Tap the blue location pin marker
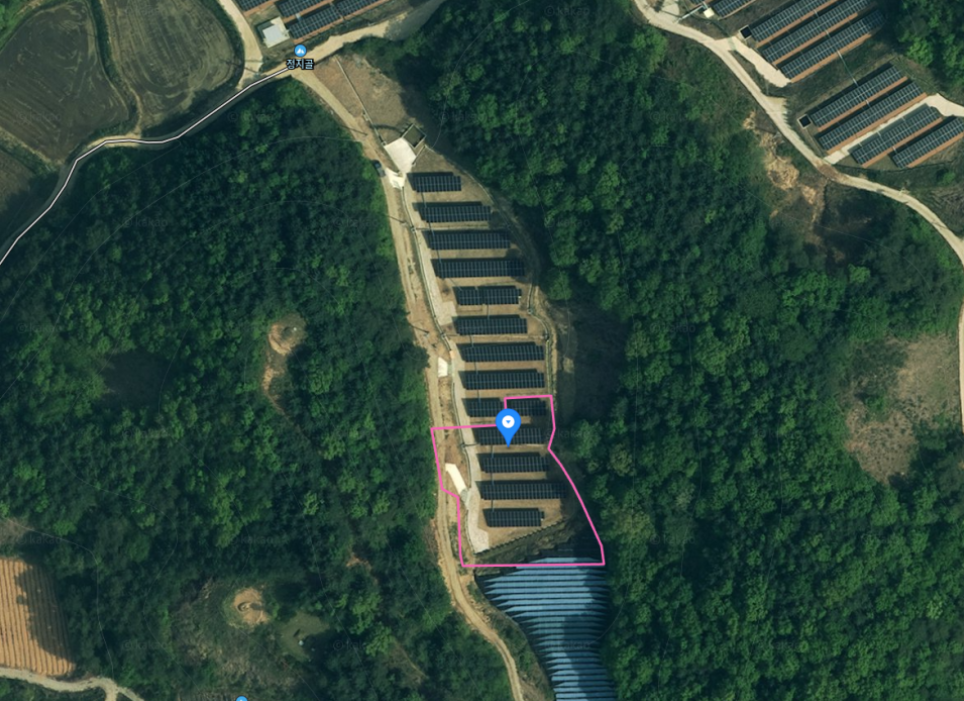 pyautogui.click(x=508, y=424)
